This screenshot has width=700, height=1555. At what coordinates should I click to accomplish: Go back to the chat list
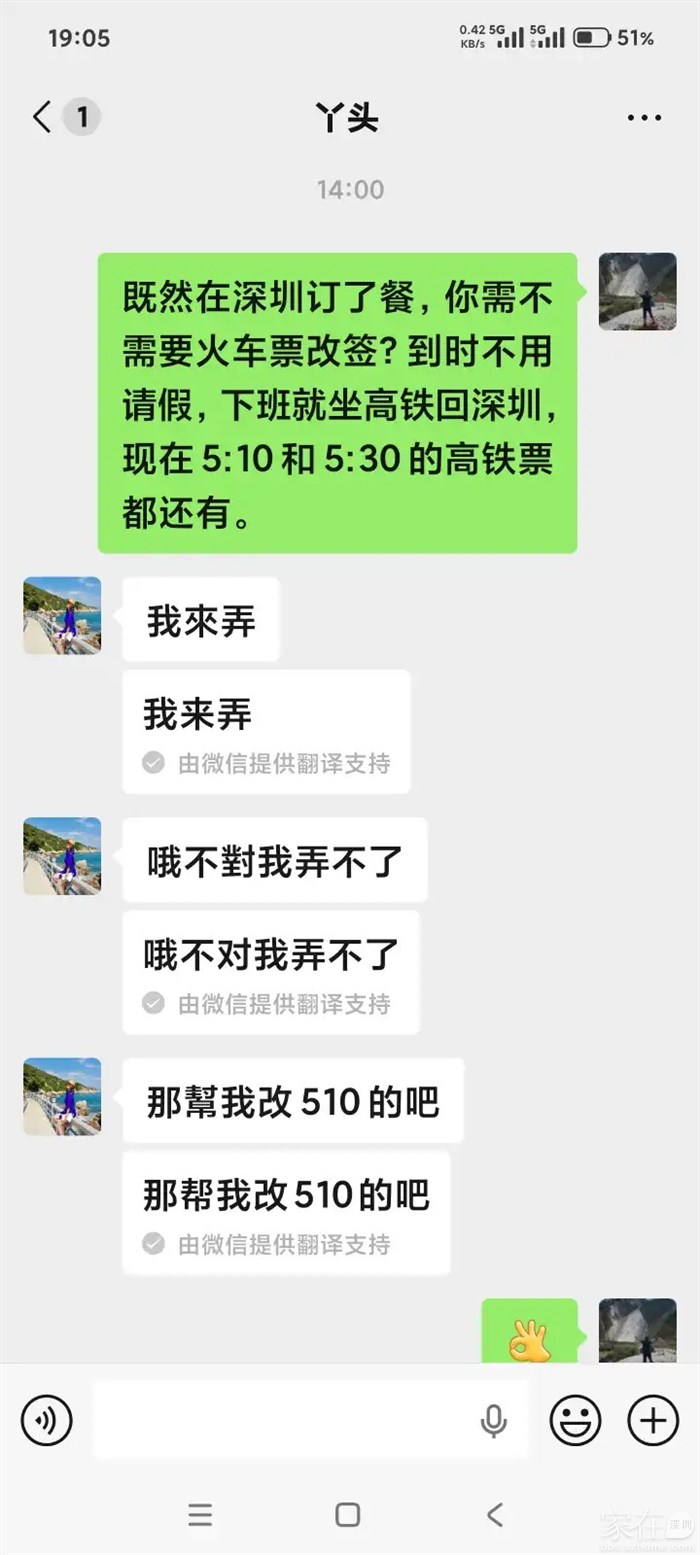click(x=42, y=118)
